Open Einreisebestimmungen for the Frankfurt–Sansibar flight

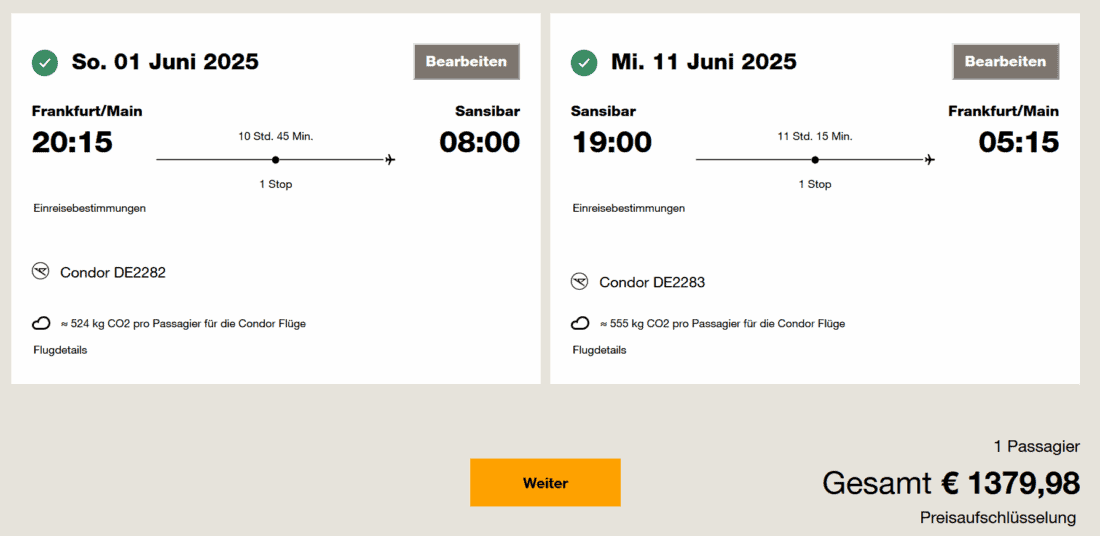tap(89, 208)
